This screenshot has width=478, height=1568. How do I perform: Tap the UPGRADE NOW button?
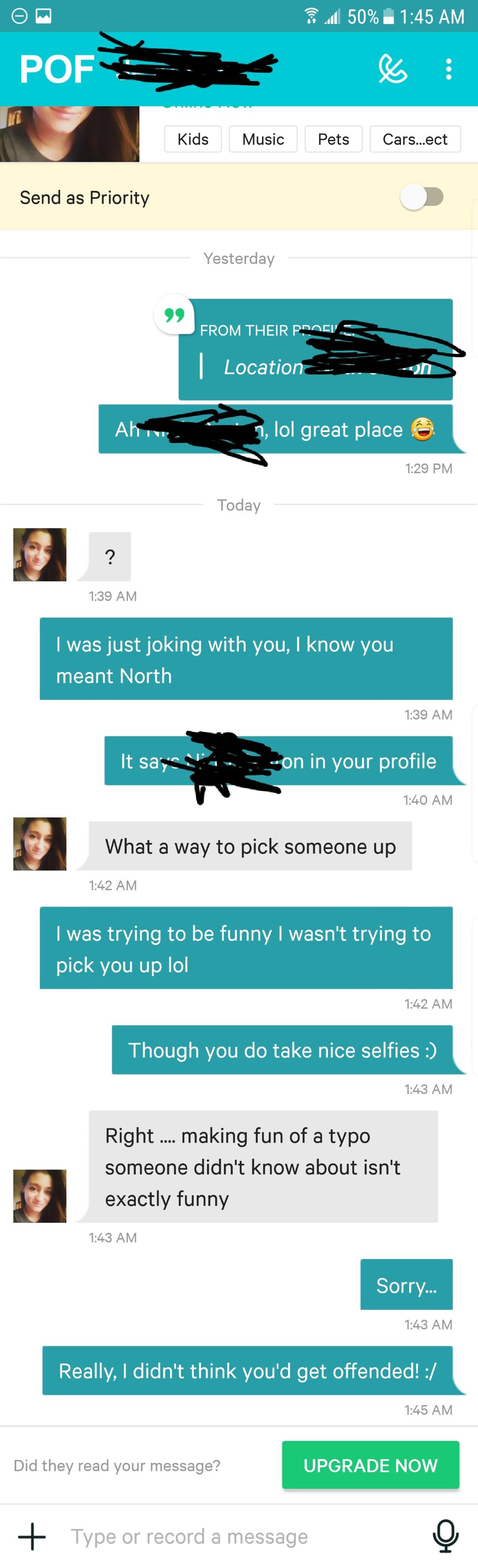click(370, 1465)
